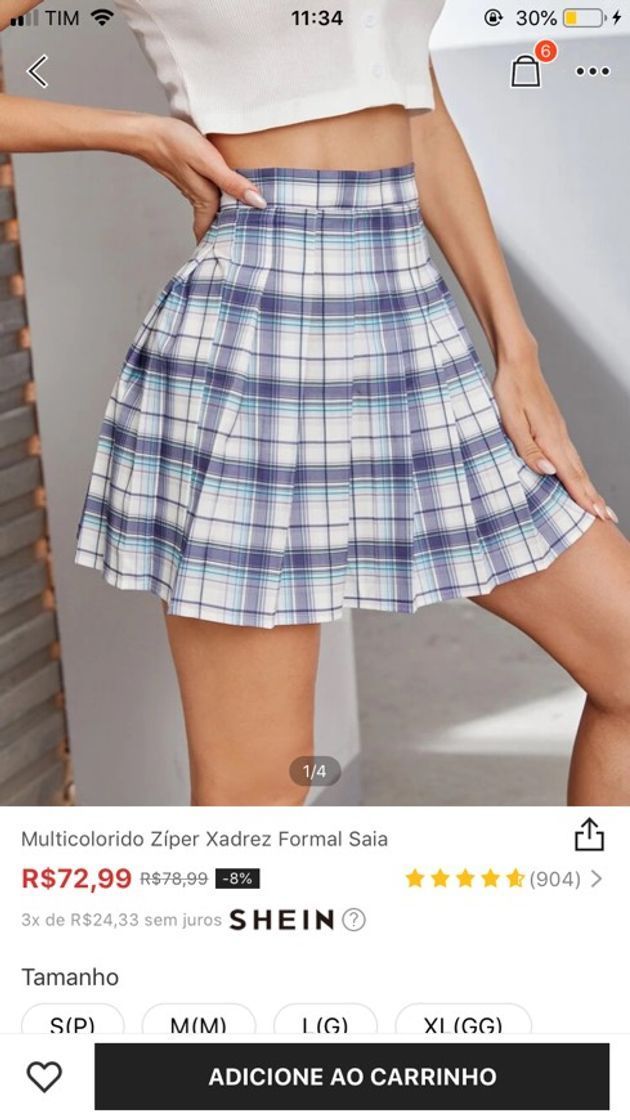
Task: Pick size L(G)
Action: click(325, 1022)
